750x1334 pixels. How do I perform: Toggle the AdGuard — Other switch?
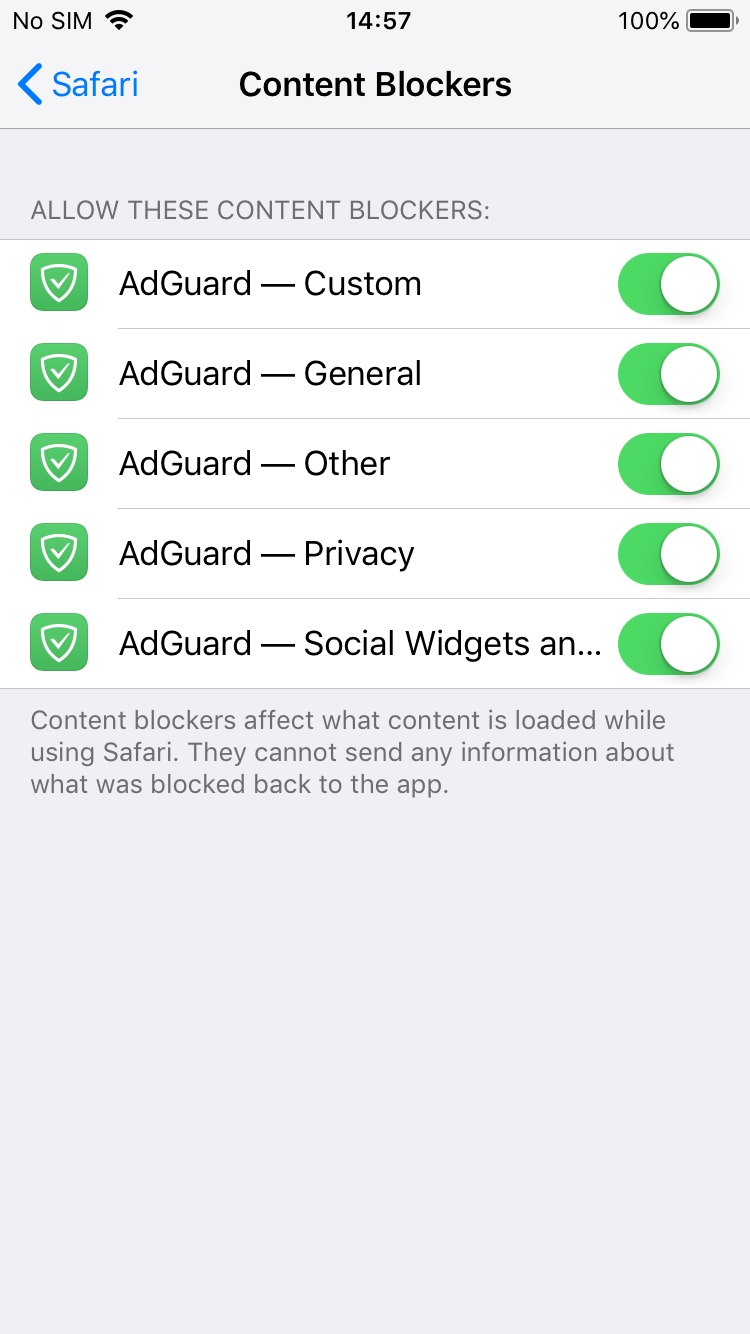[668, 464]
